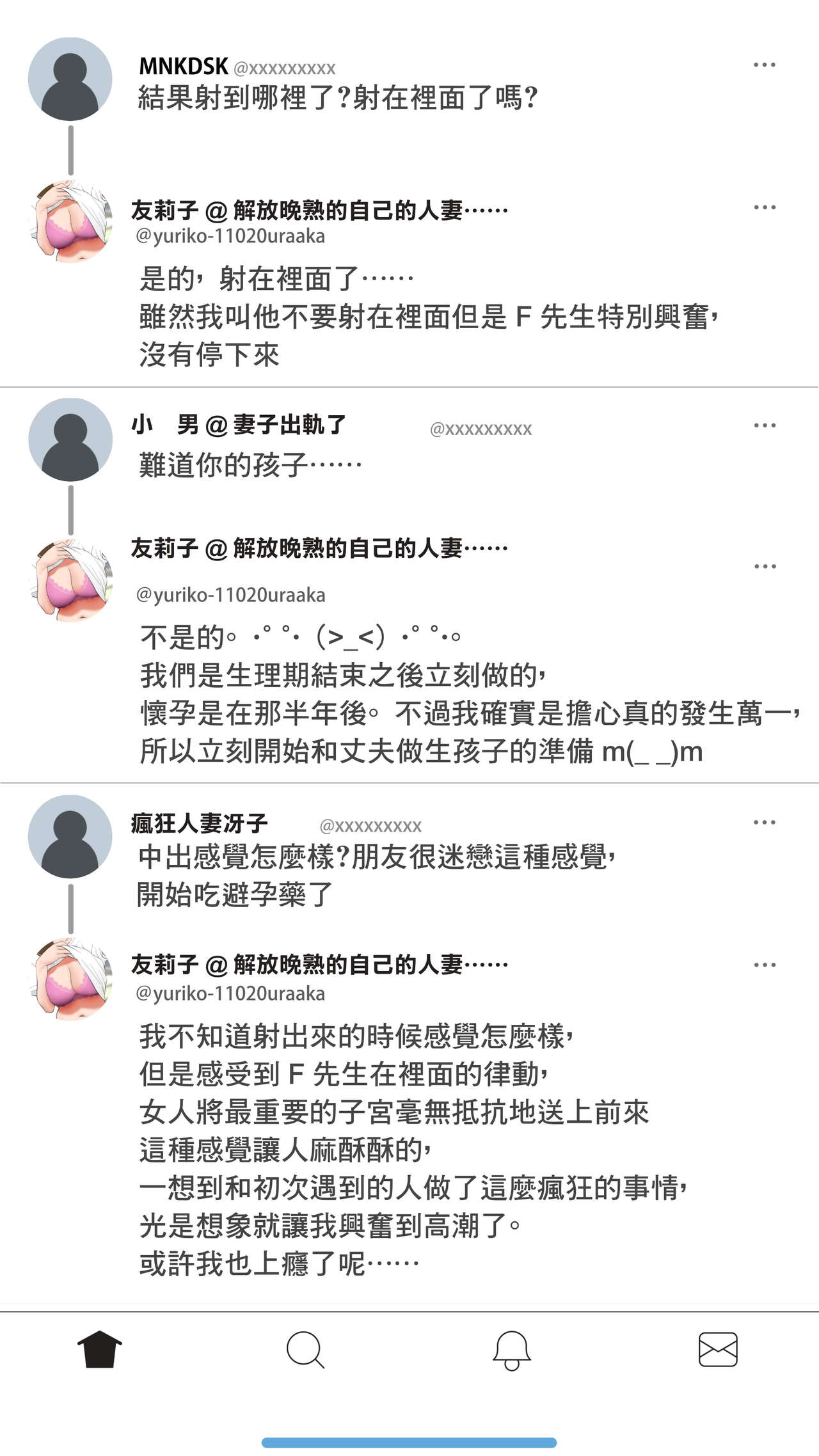The width and height of the screenshot is (819, 1456).
Task: Open the options menu on 小男's post
Action: 764,425
